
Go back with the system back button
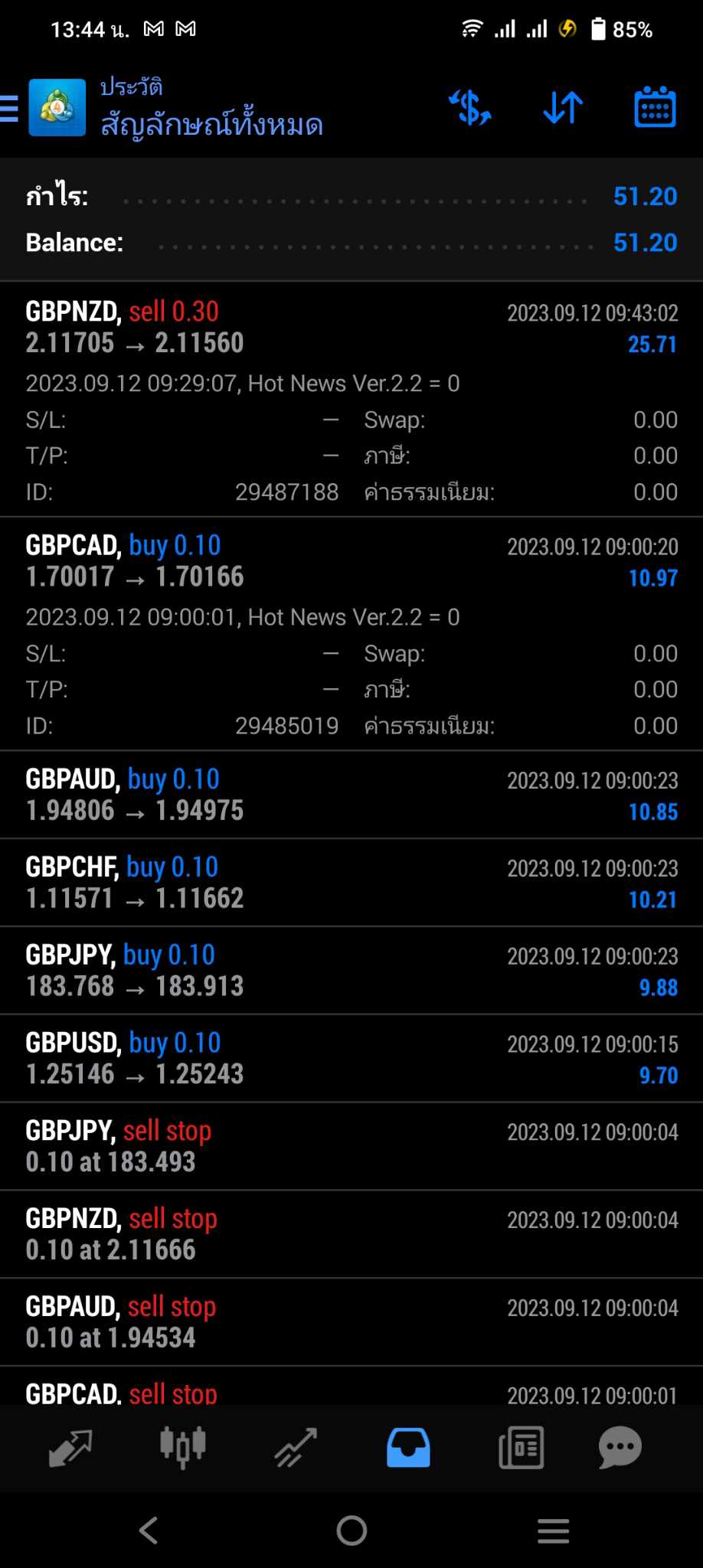(149, 1530)
